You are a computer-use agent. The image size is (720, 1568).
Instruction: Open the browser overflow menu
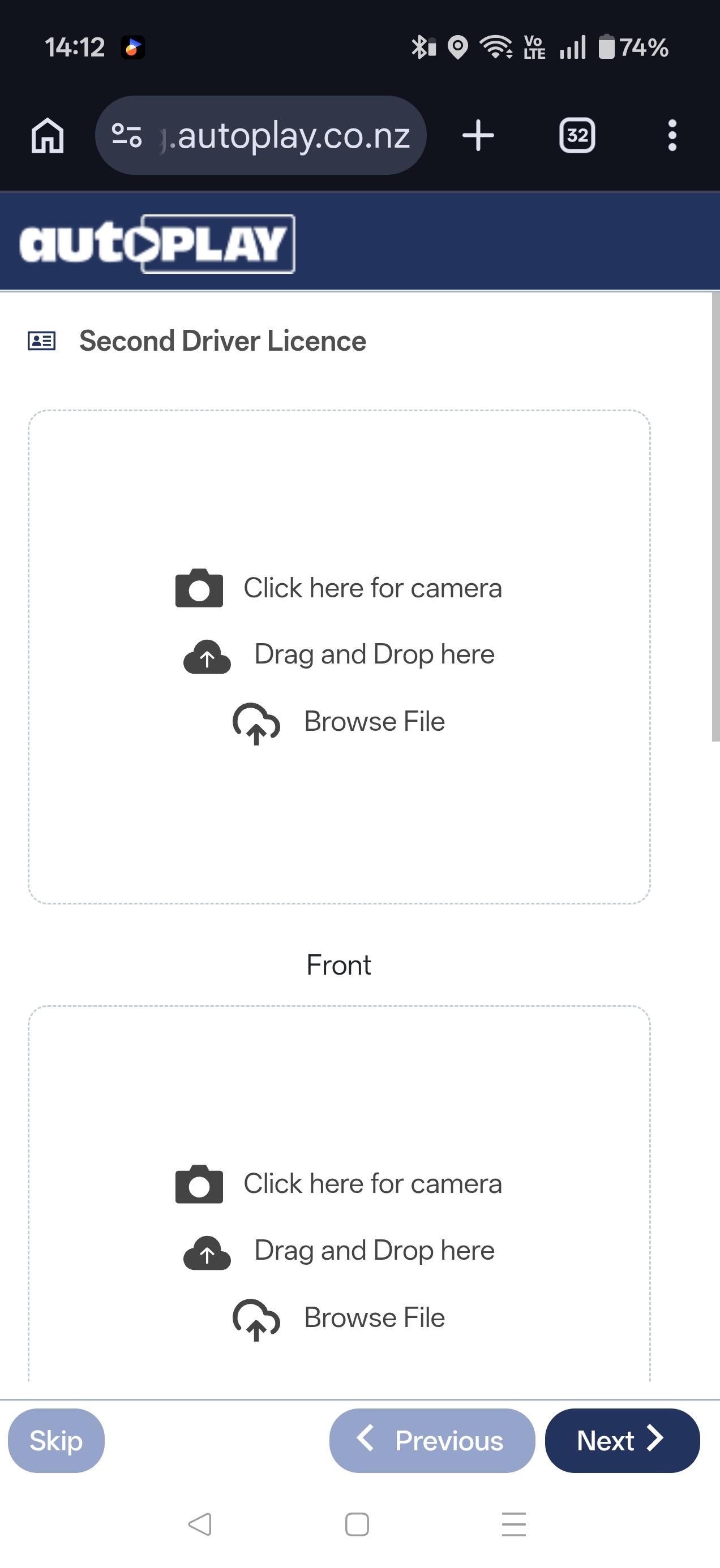[672, 135]
